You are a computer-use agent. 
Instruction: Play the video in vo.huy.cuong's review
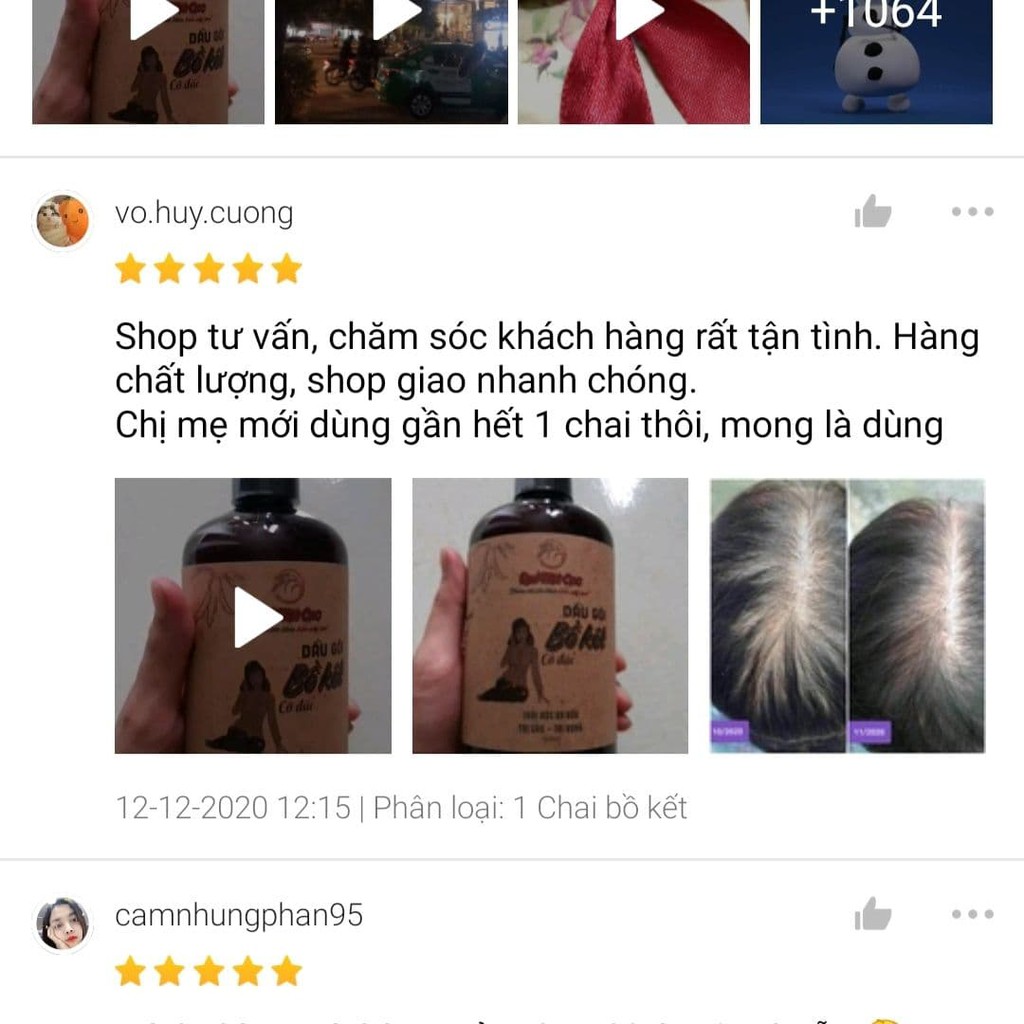(253, 616)
